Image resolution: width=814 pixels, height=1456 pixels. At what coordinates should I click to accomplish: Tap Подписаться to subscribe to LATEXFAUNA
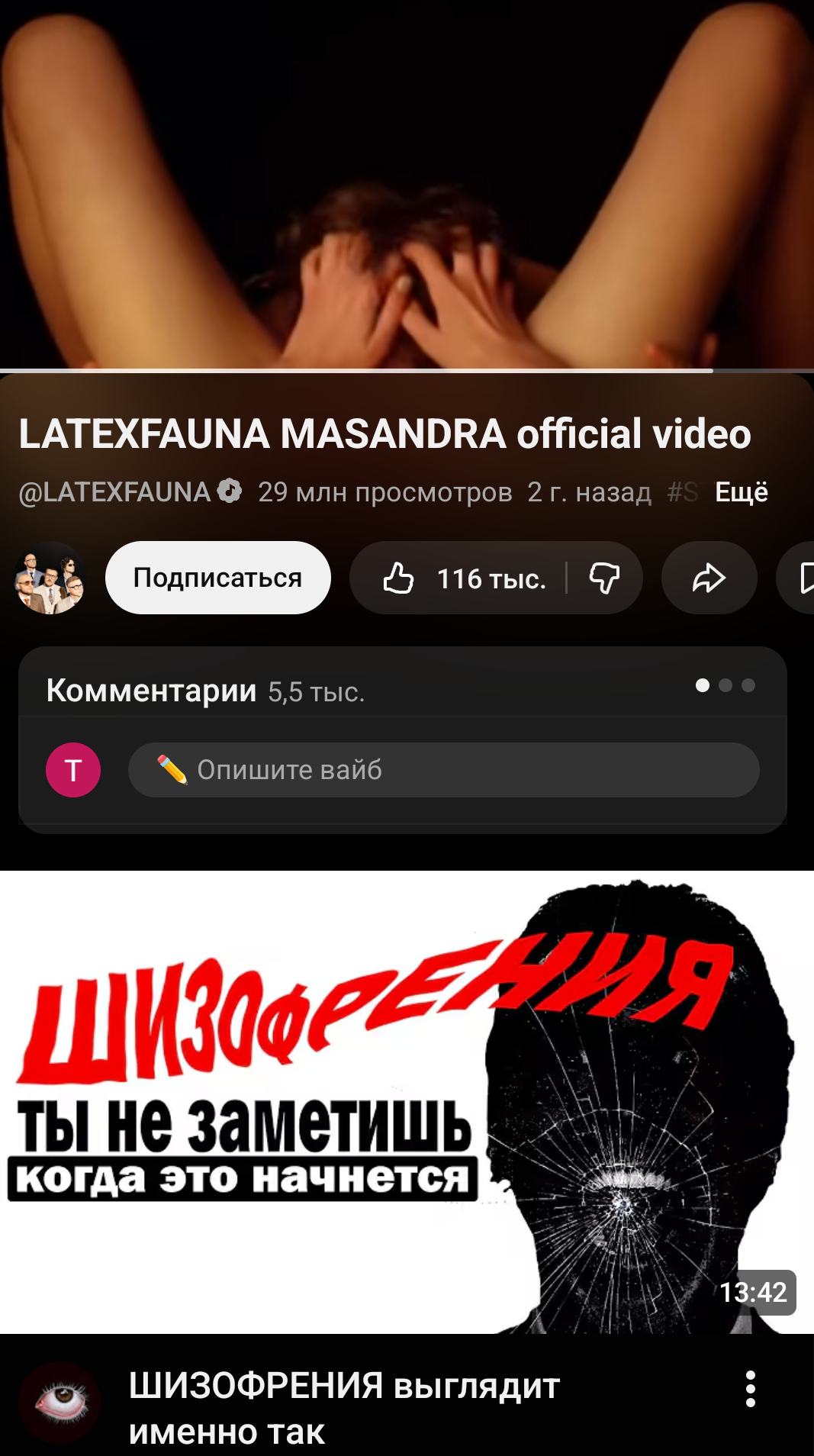click(x=217, y=578)
